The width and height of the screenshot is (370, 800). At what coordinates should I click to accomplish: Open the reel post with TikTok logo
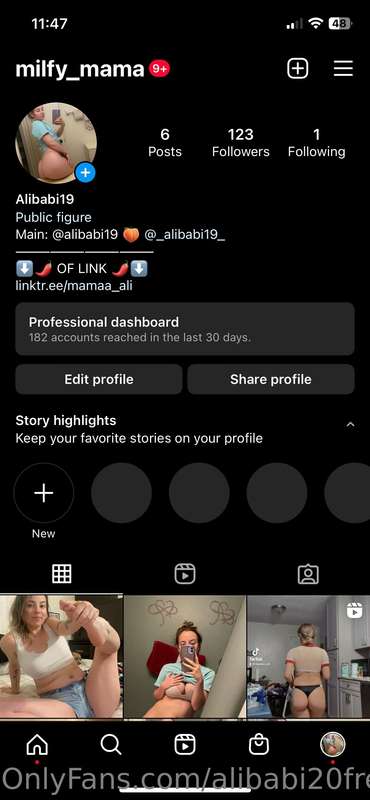pyautogui.click(x=308, y=656)
